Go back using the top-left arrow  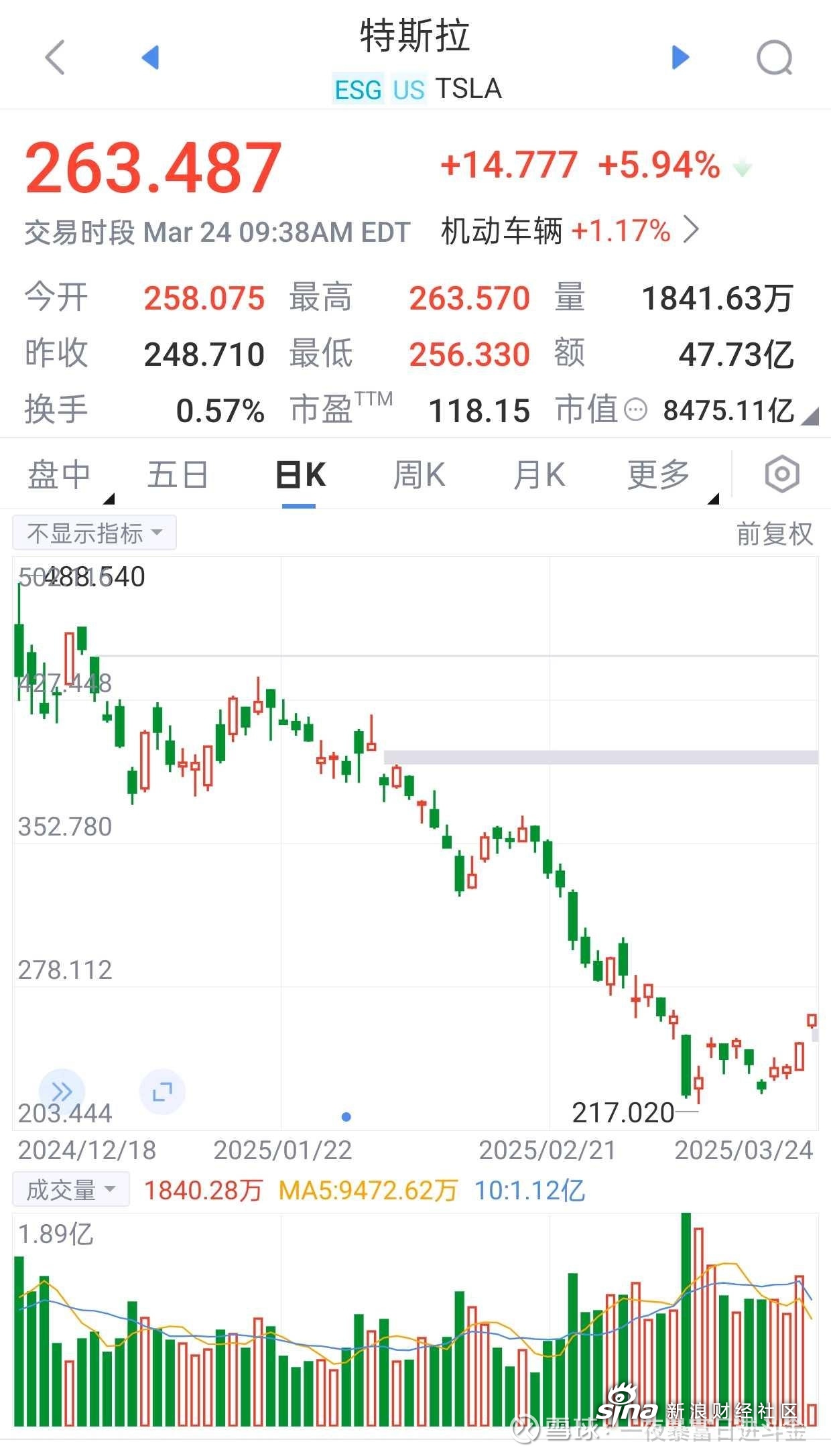coord(55,57)
